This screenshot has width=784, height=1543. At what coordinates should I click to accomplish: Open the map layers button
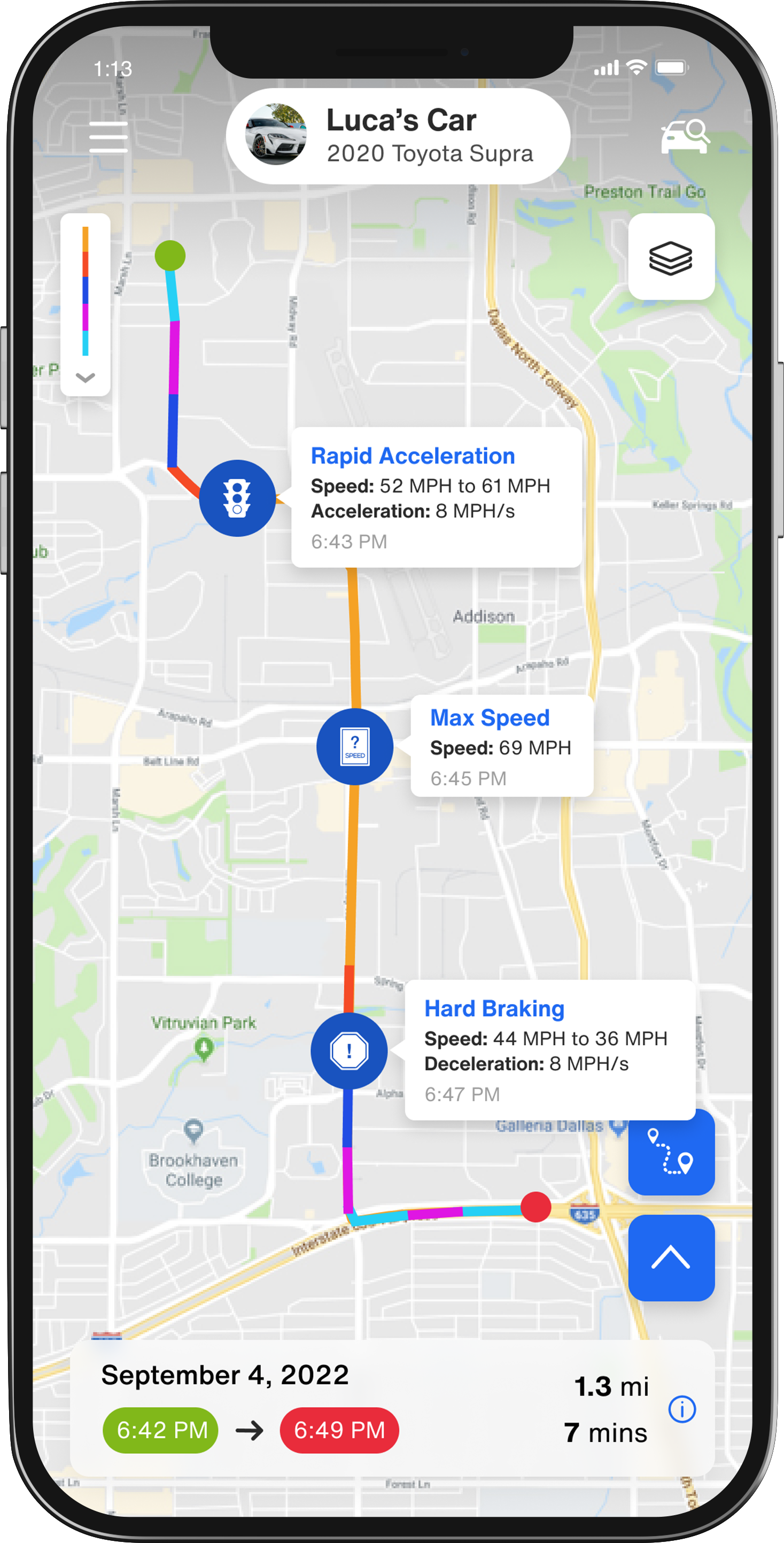(671, 257)
